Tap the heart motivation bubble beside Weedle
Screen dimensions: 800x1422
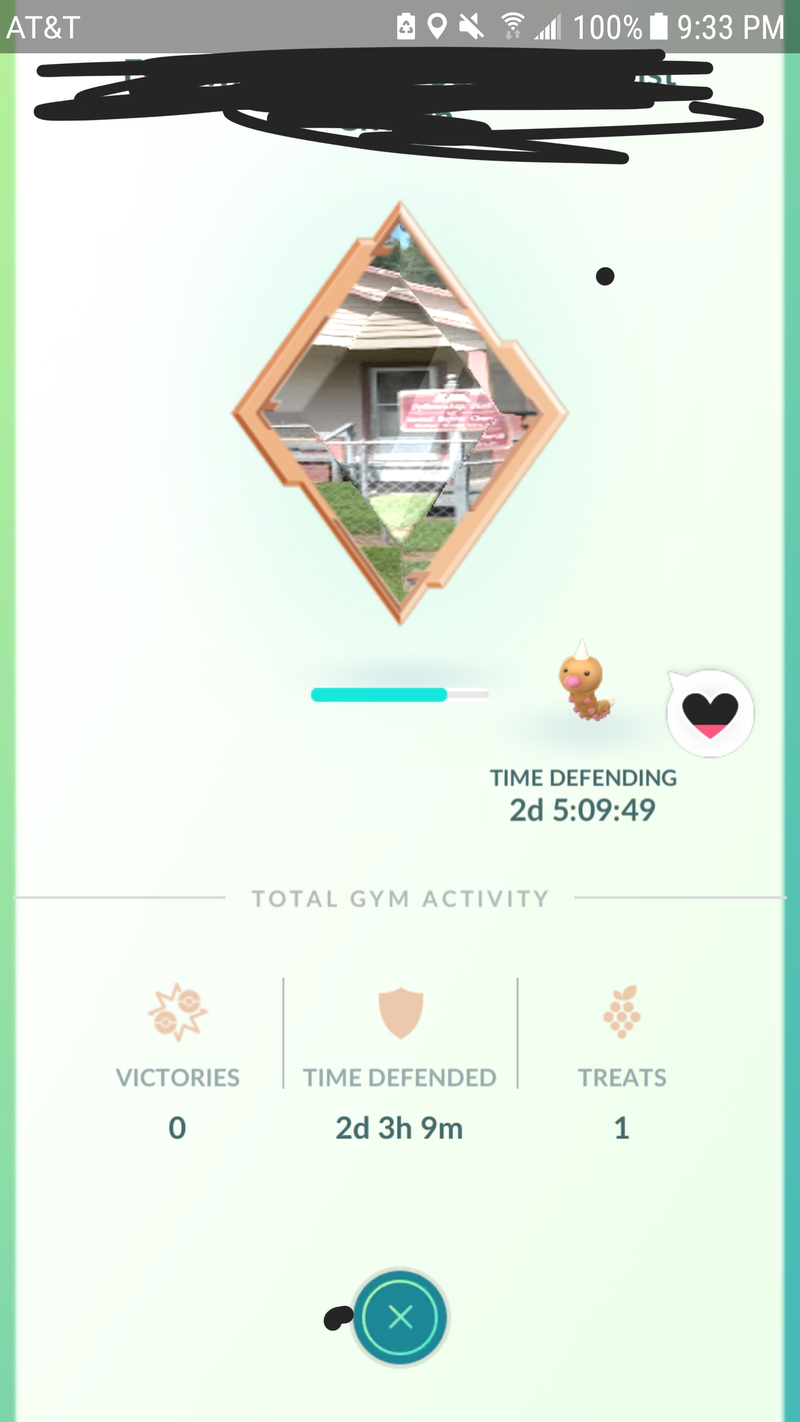pos(710,712)
